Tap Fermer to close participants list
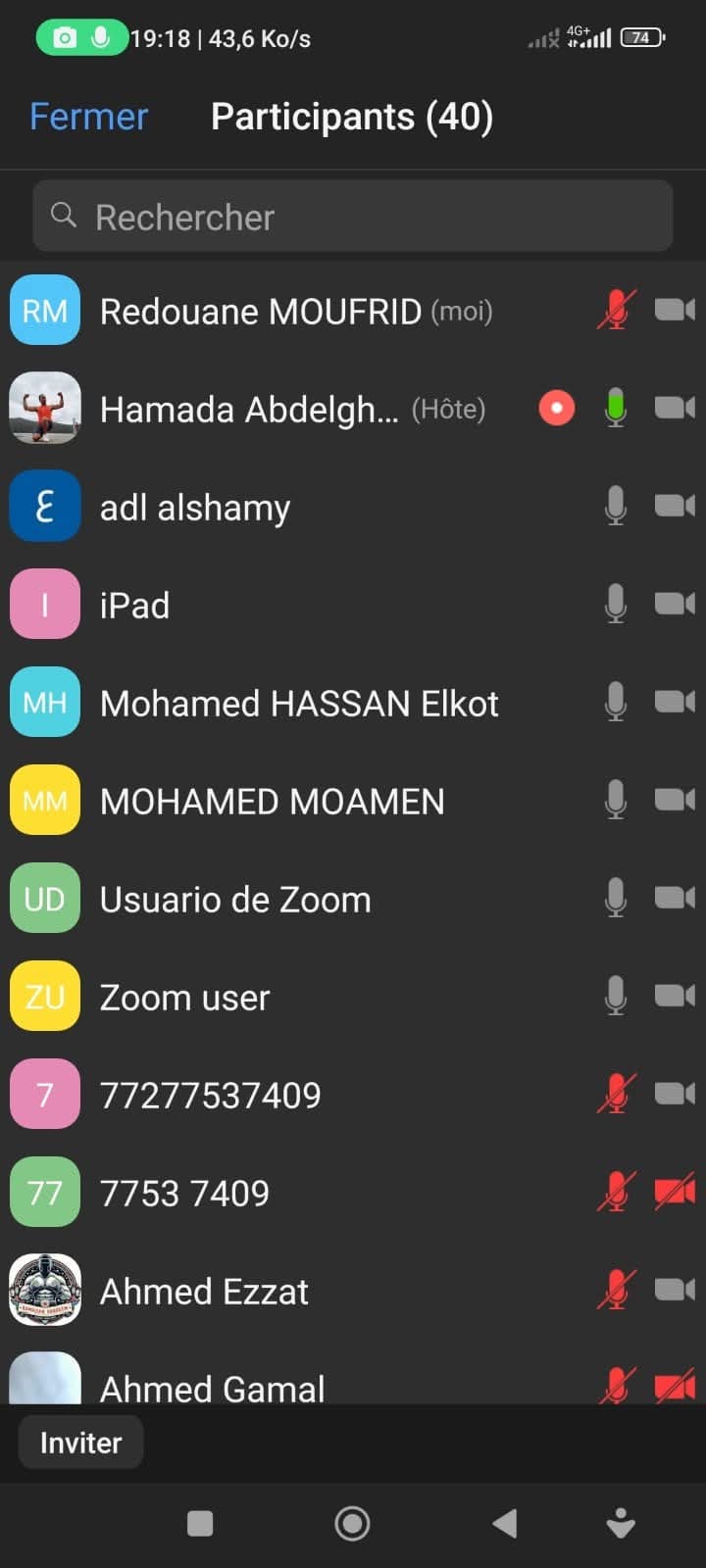Screen dimensions: 706x1568 (x=88, y=117)
